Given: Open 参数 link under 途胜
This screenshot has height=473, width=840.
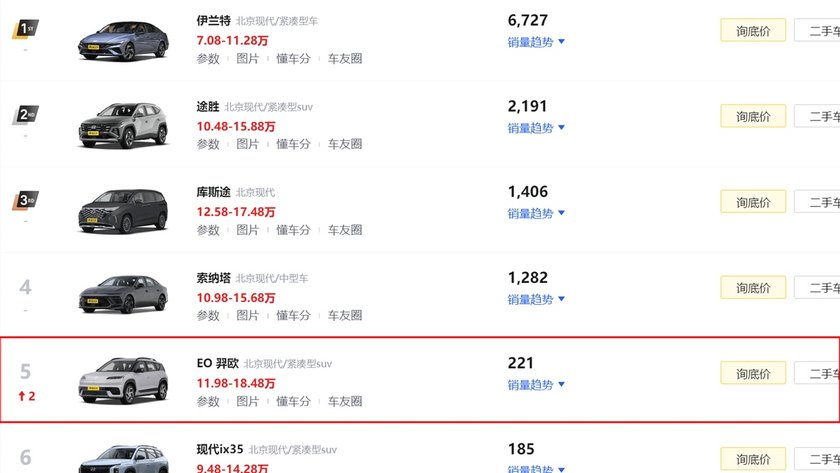Looking at the screenshot, I should (x=208, y=144).
